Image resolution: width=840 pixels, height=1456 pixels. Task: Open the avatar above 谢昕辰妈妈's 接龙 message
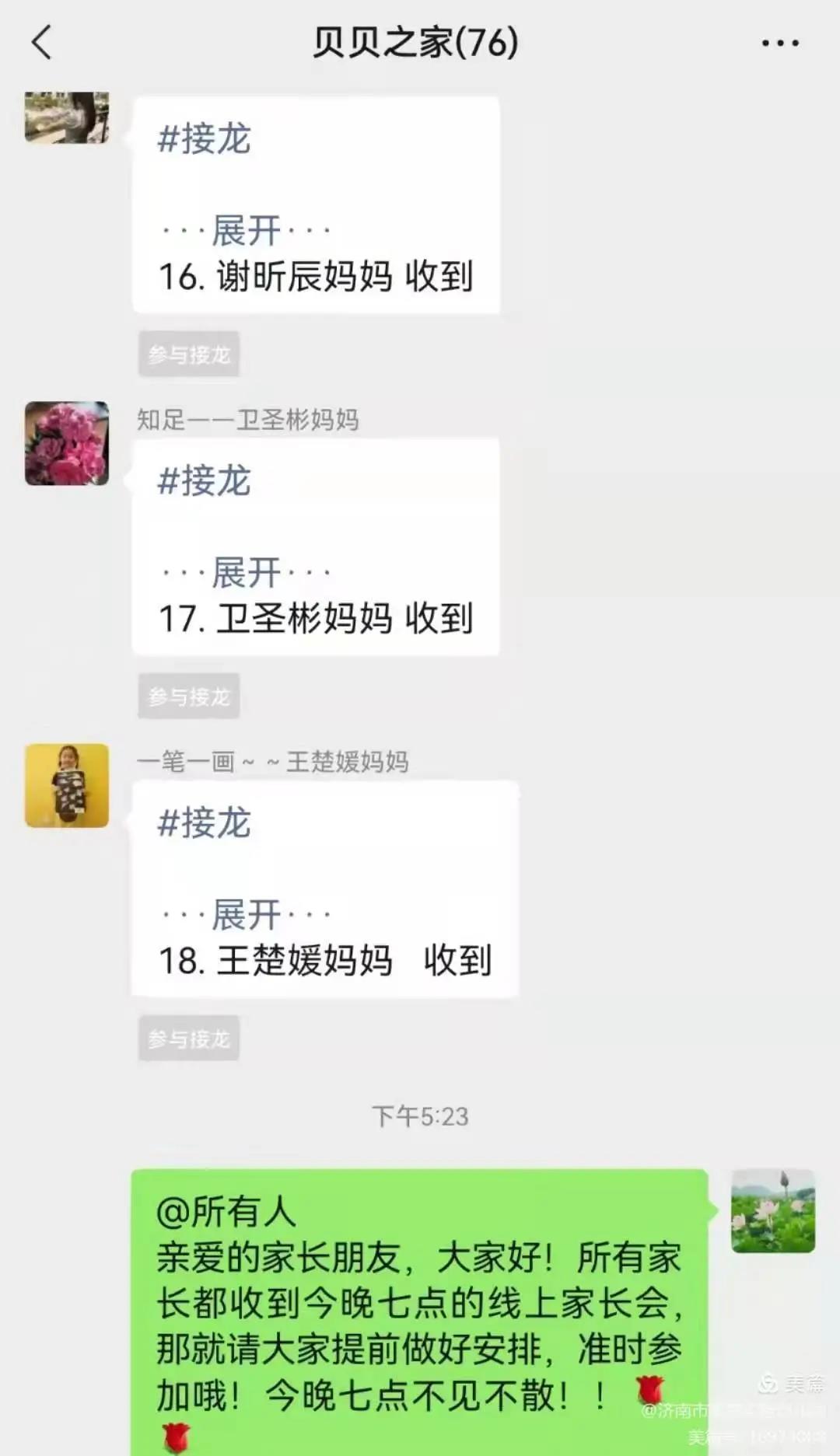(x=67, y=117)
